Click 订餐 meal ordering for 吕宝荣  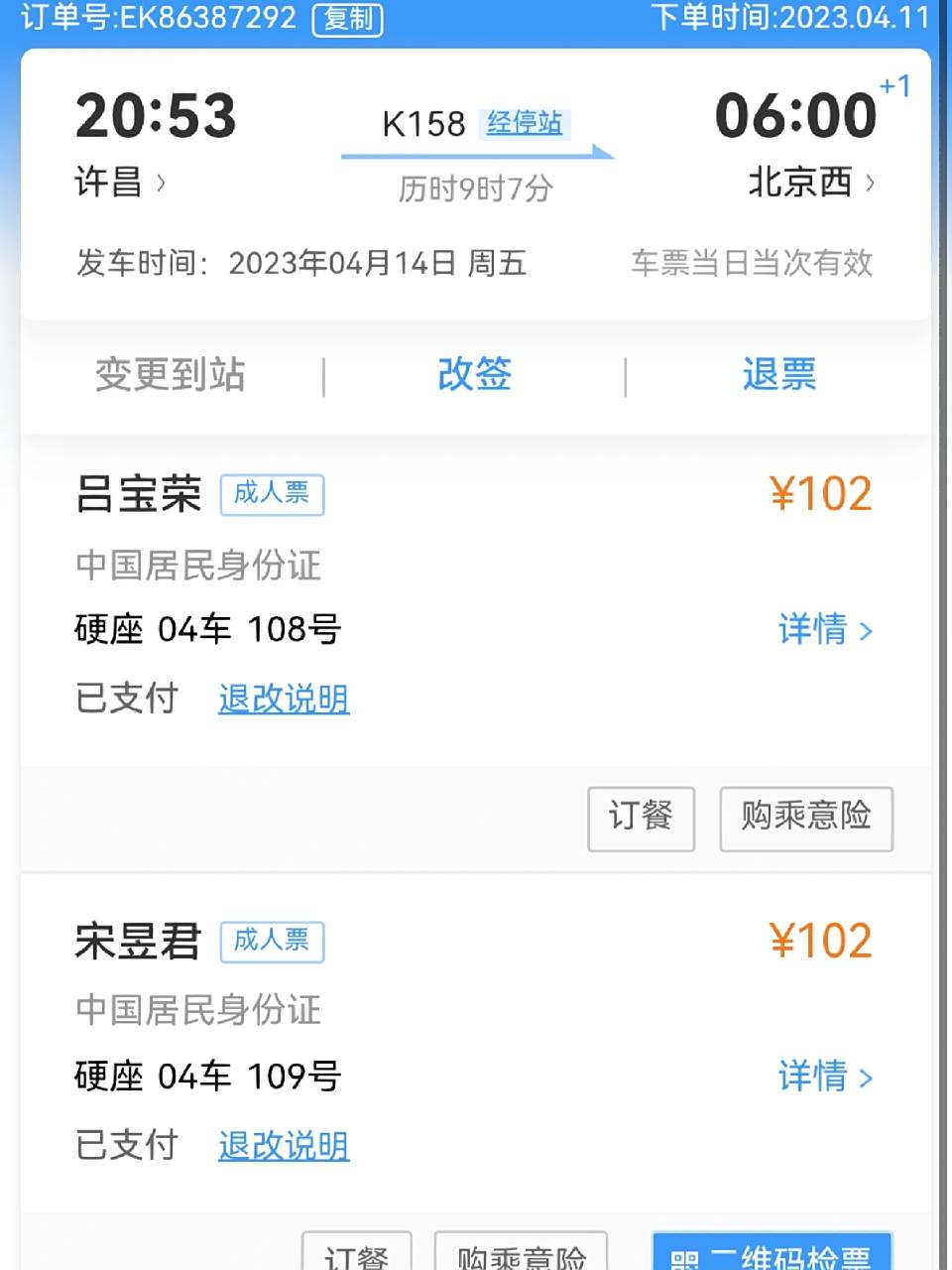641,819
